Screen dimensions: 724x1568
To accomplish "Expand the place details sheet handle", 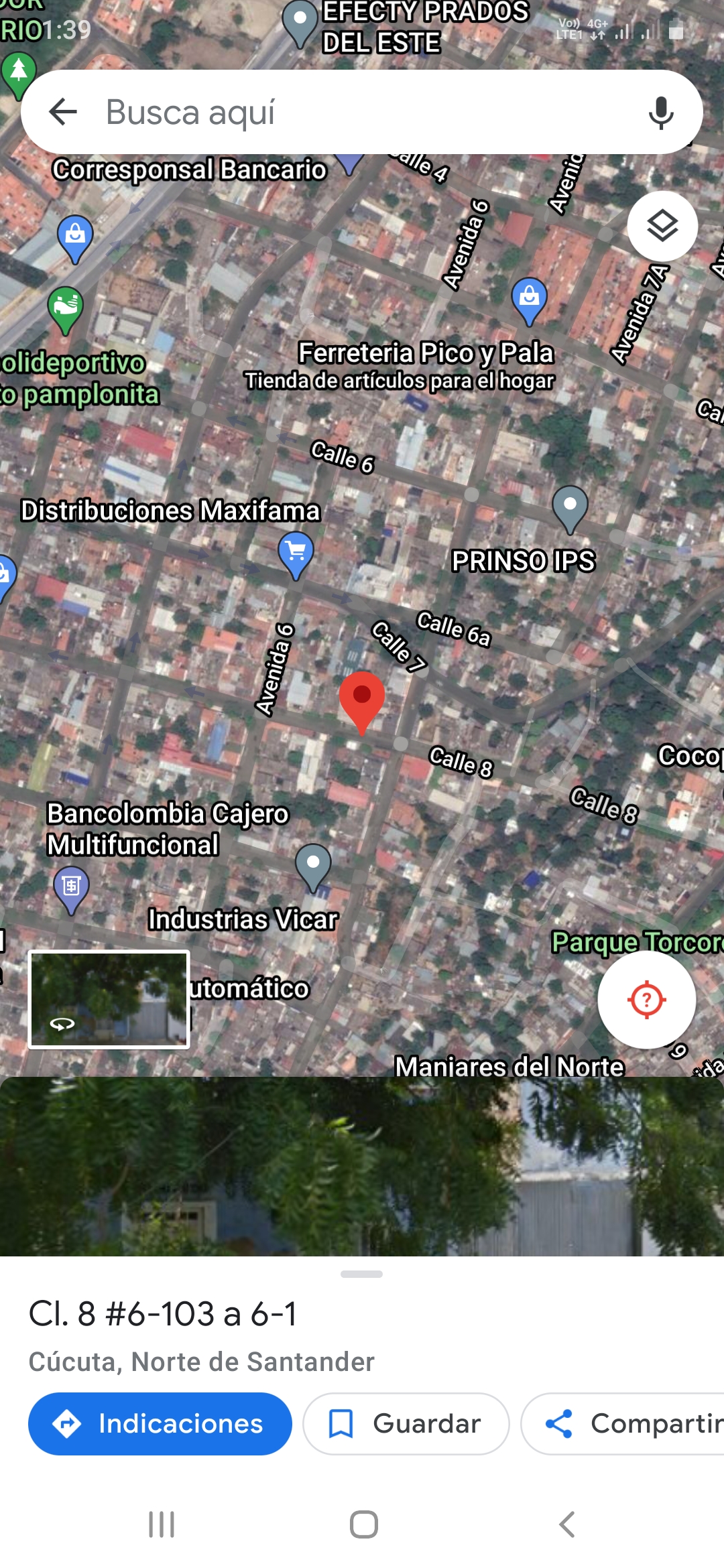I will 362,1274.
